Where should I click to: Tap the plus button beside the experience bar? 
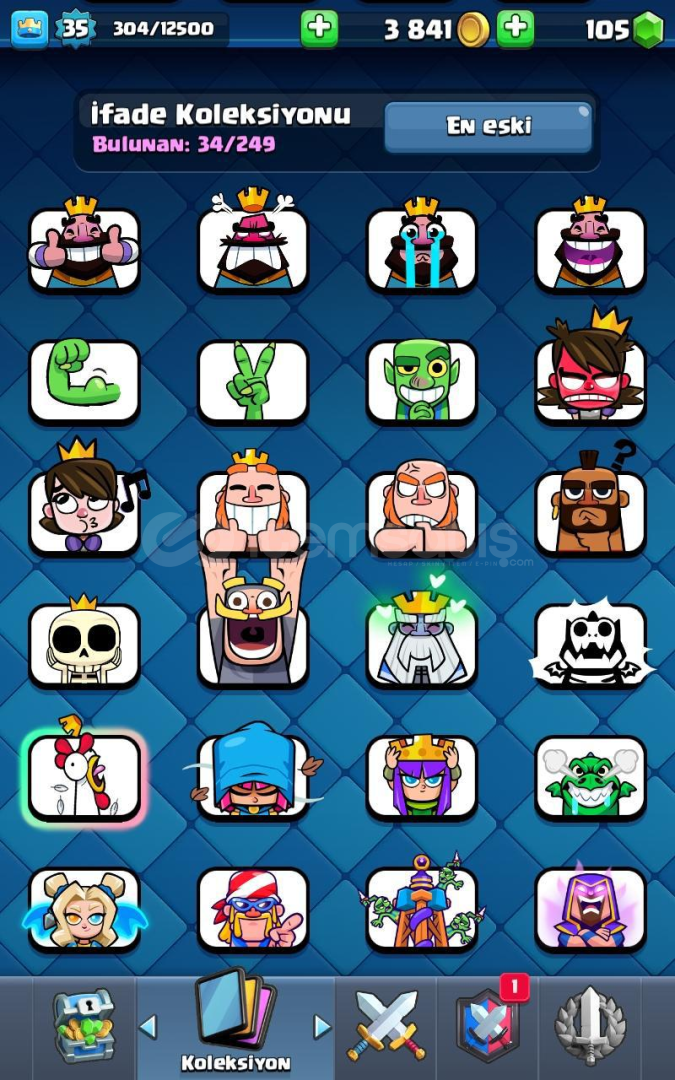(319, 29)
